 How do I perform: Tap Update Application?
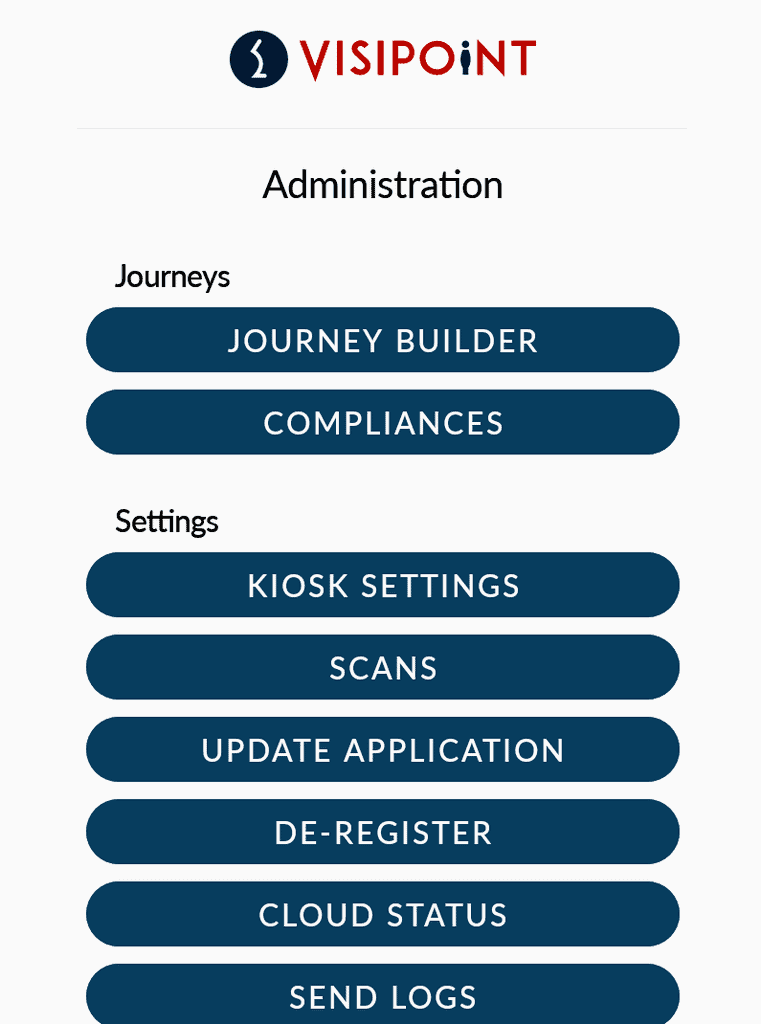click(x=382, y=750)
